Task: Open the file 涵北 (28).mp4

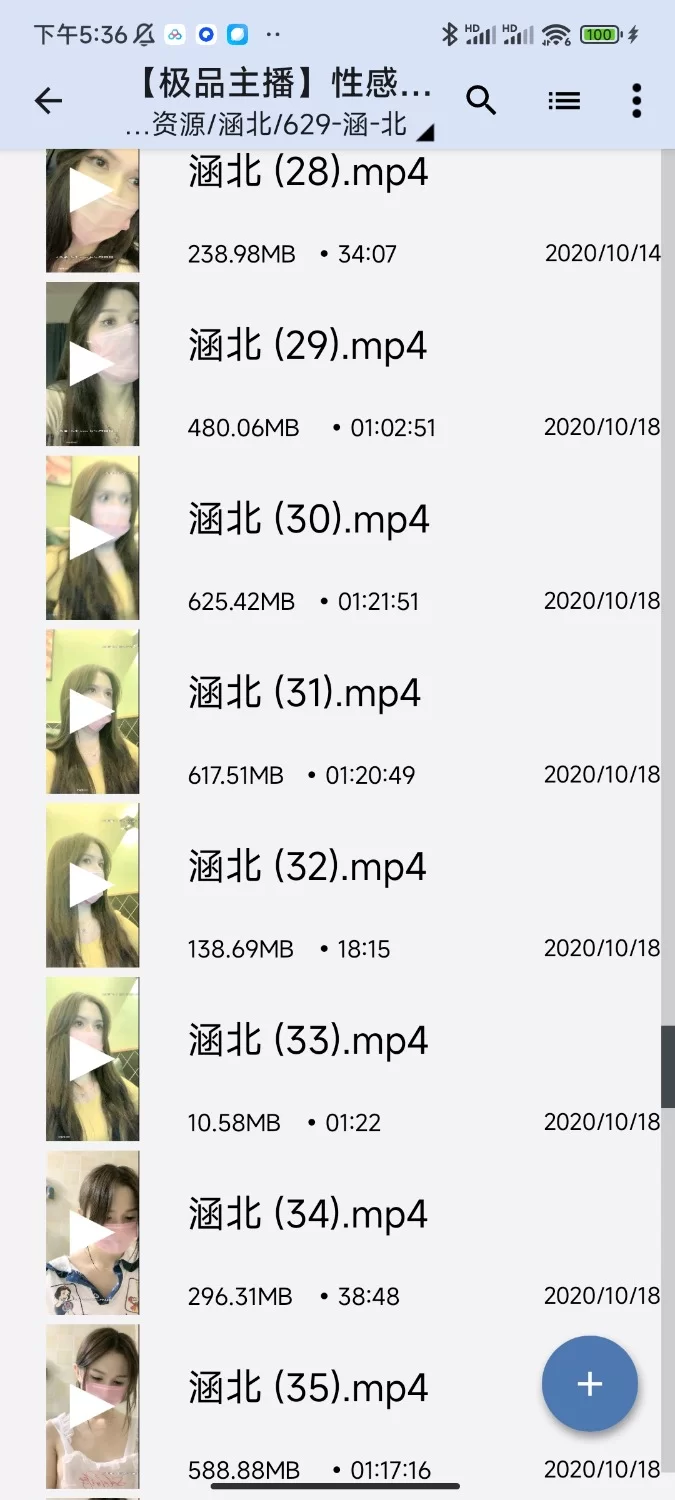Action: (x=308, y=172)
